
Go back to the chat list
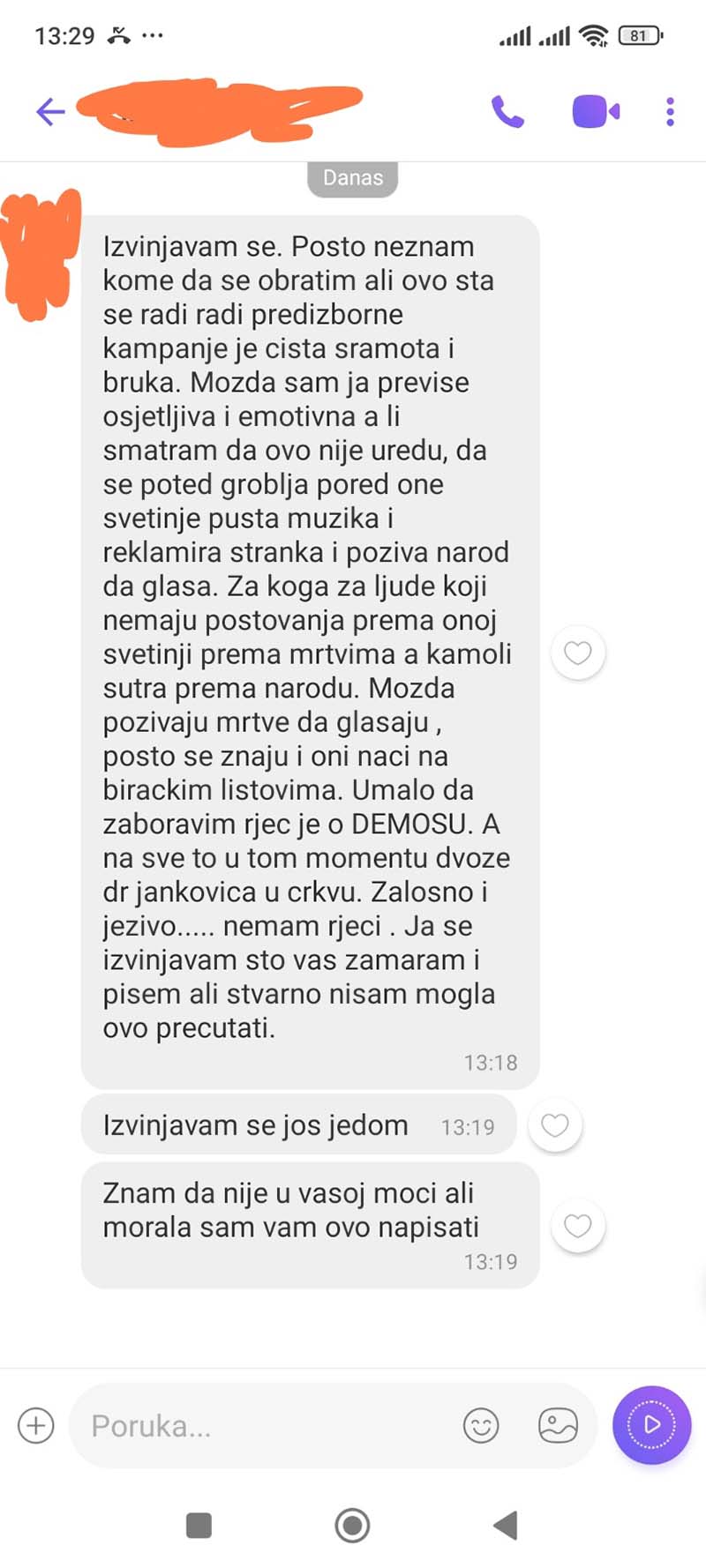(50, 112)
